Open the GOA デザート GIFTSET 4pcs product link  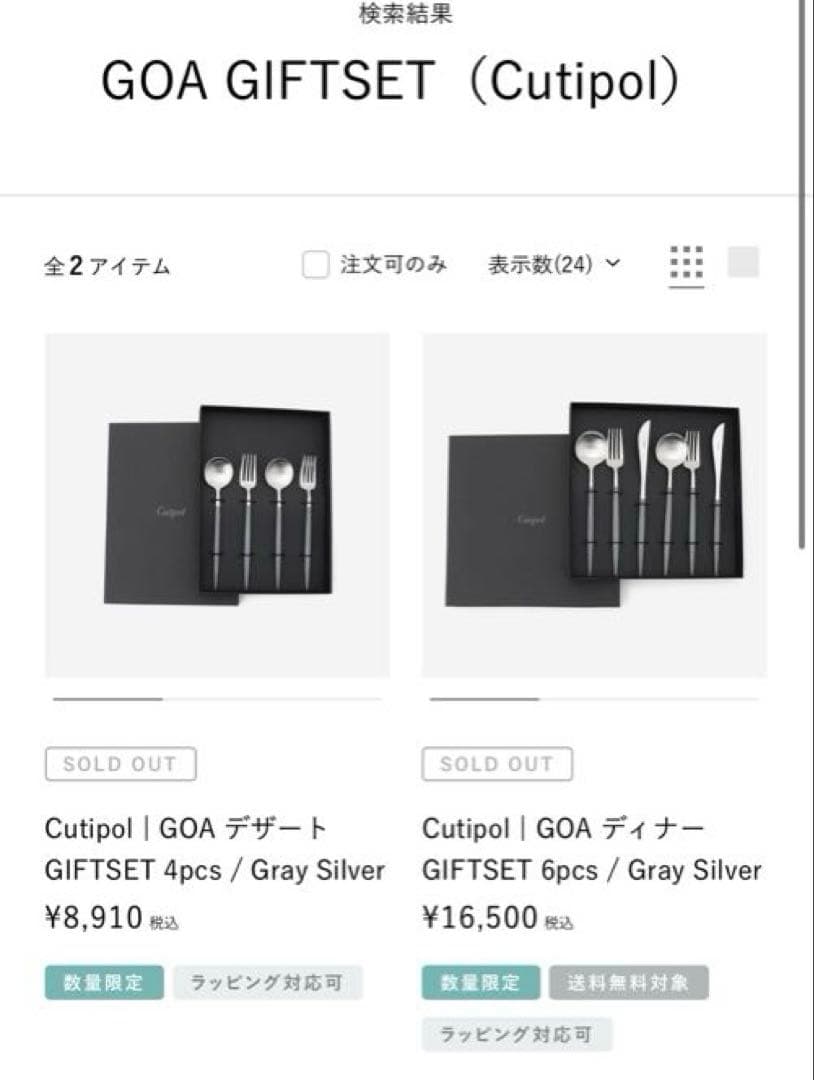215,850
